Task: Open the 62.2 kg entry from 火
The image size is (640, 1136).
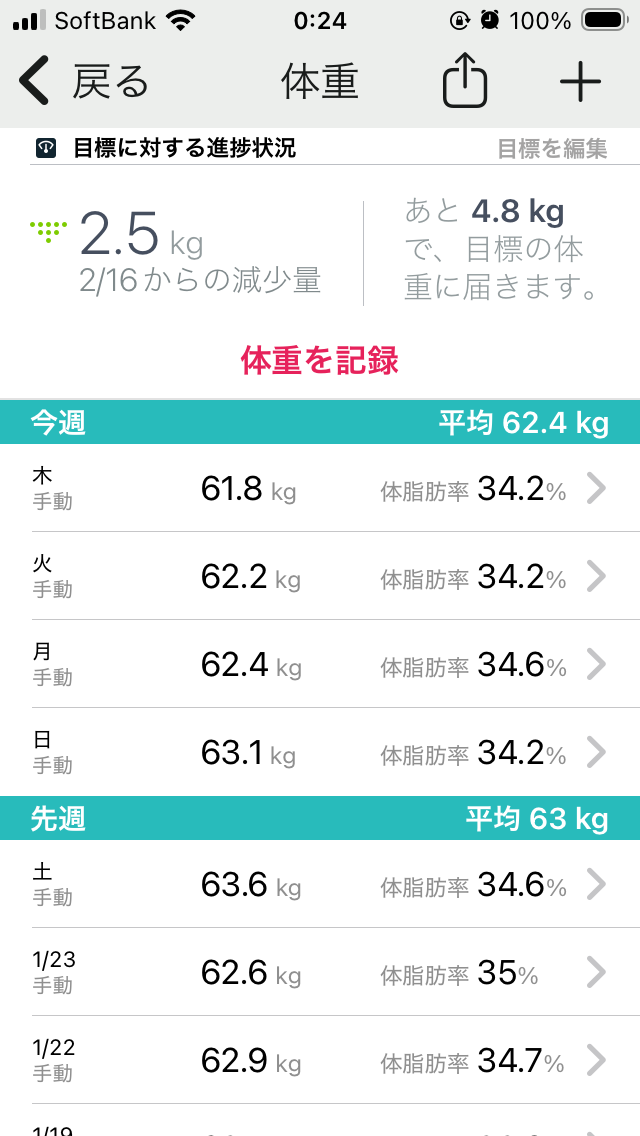Action: [x=320, y=577]
